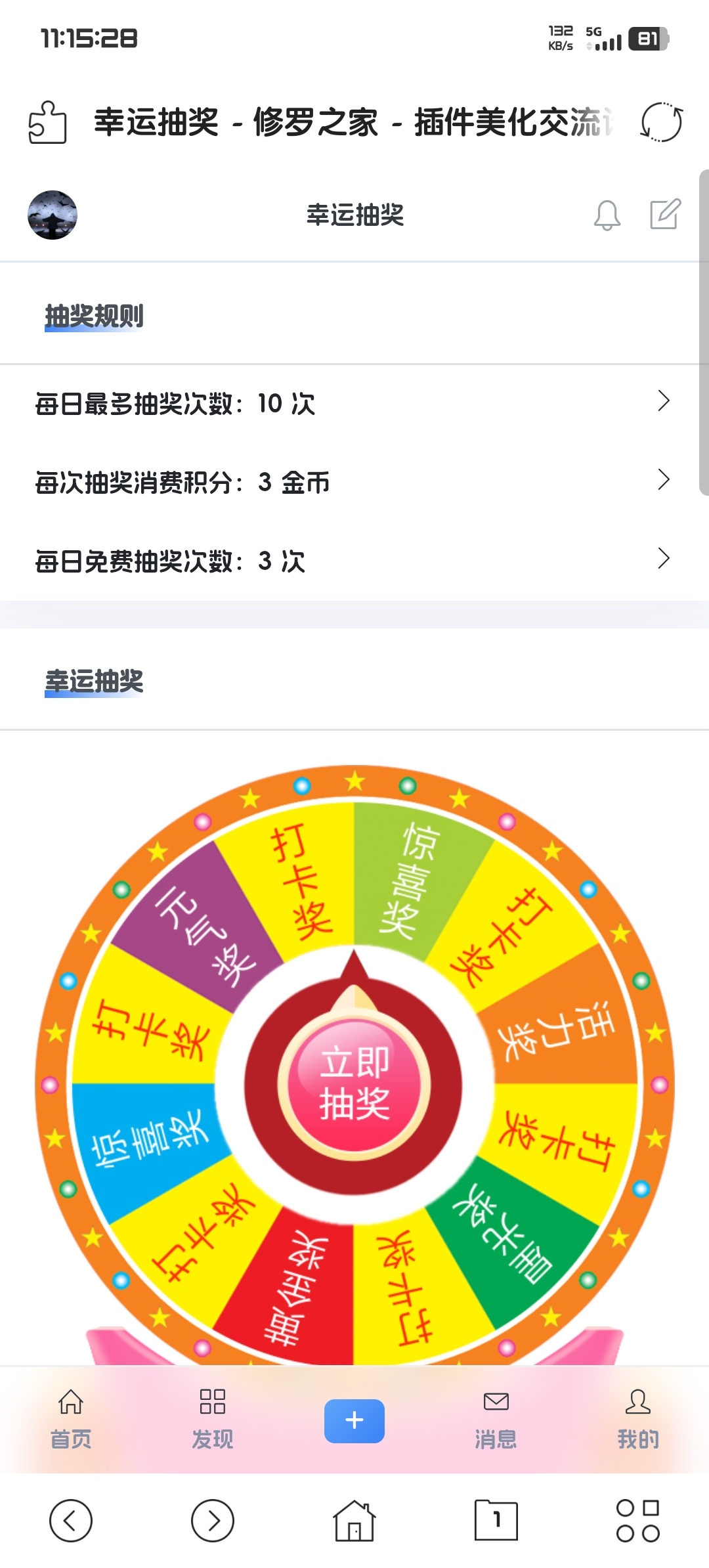Switch to the 发现 tab
The width and height of the screenshot is (709, 1568).
pyautogui.click(x=212, y=1420)
